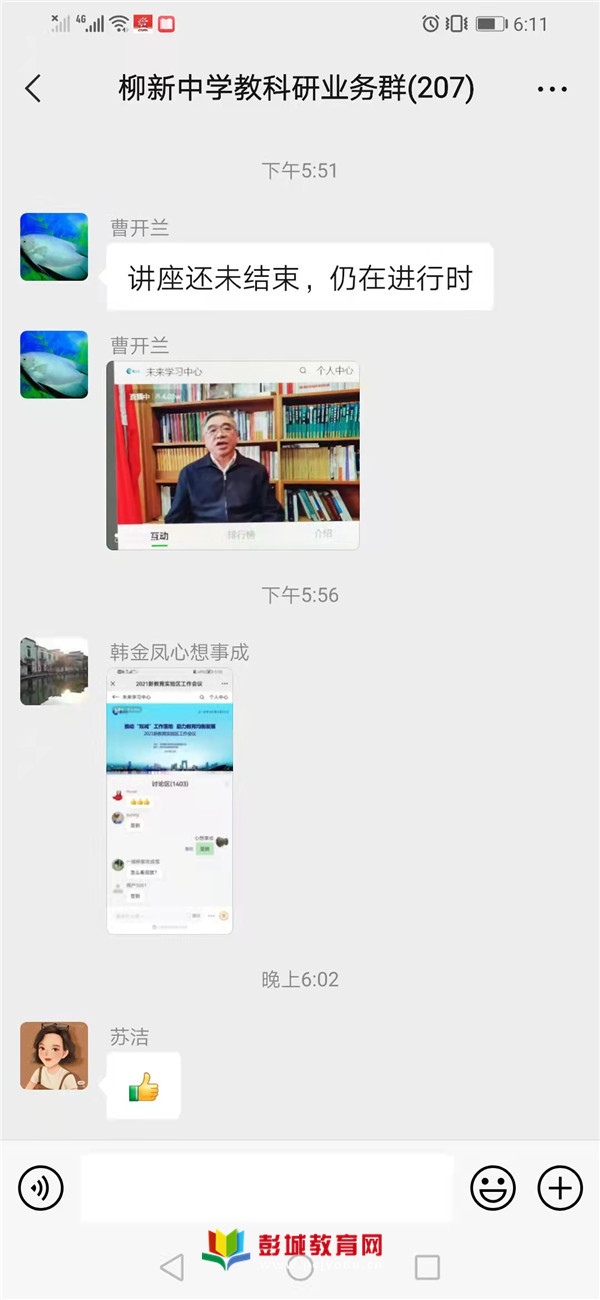Open the recent apps view
Screen dimensions: 600x1300
pyautogui.click(x=427, y=1268)
